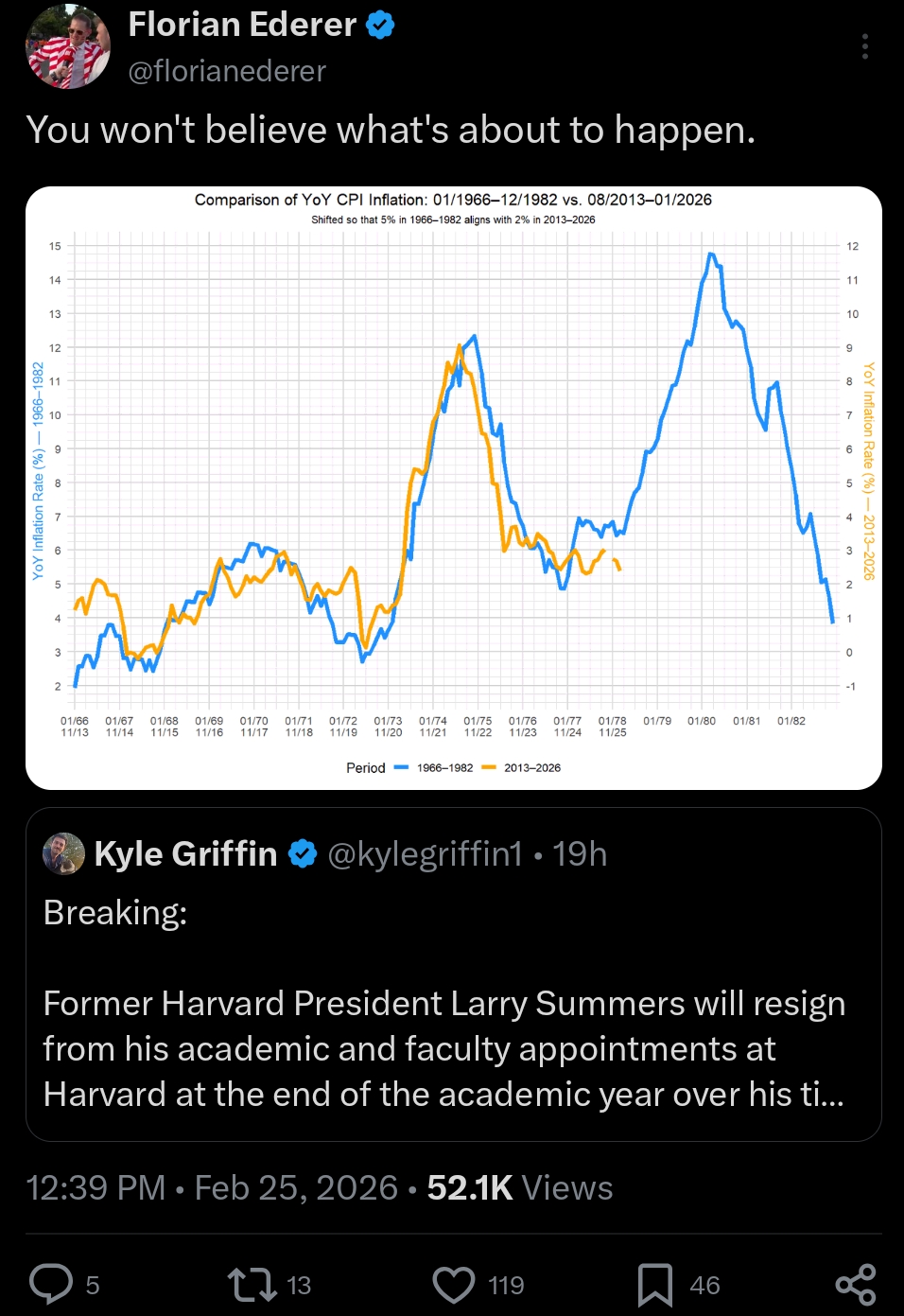Expand the CPI inflation chart image
The height and width of the screenshot is (1316, 904).
click(453, 487)
